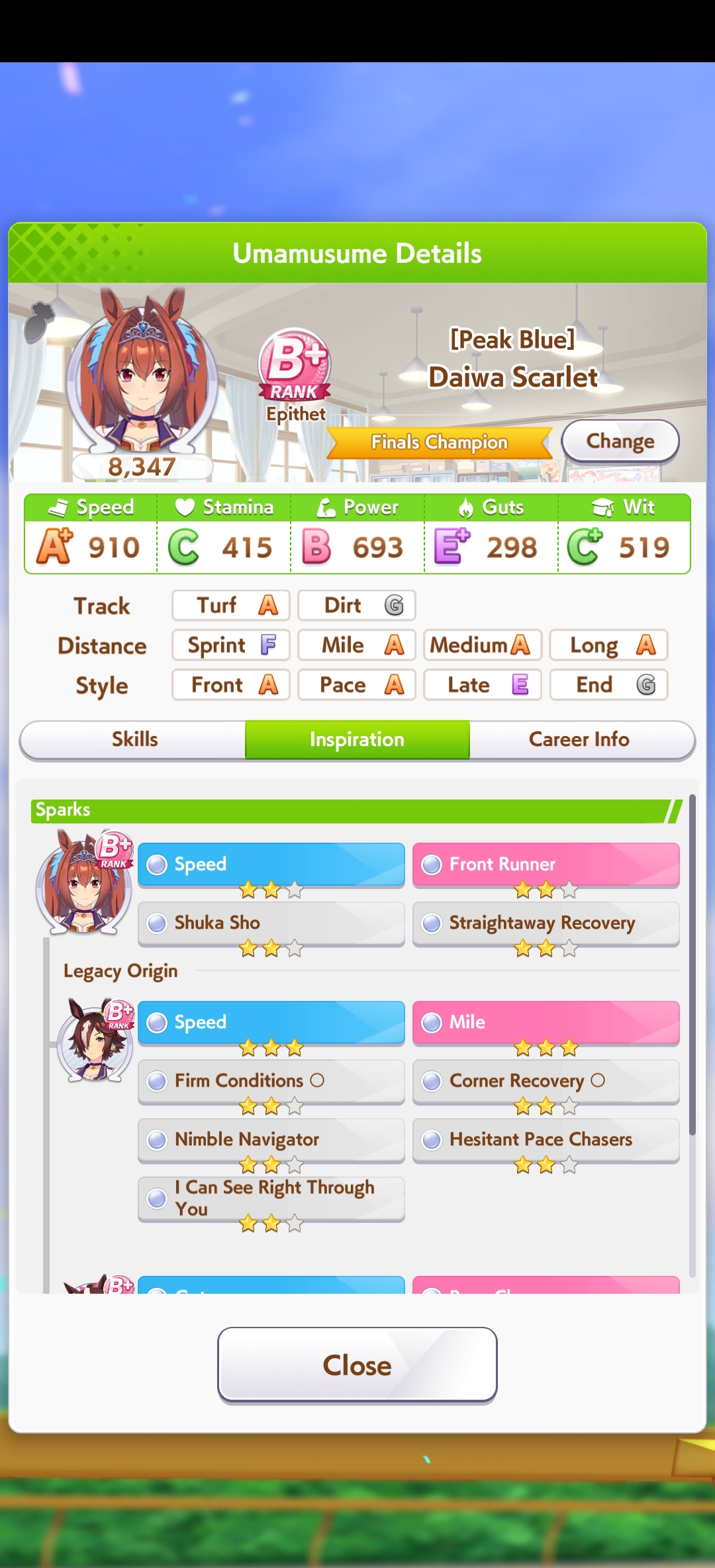This screenshot has width=715, height=1568.
Task: Show details for the Mile spark
Action: tap(546, 1022)
